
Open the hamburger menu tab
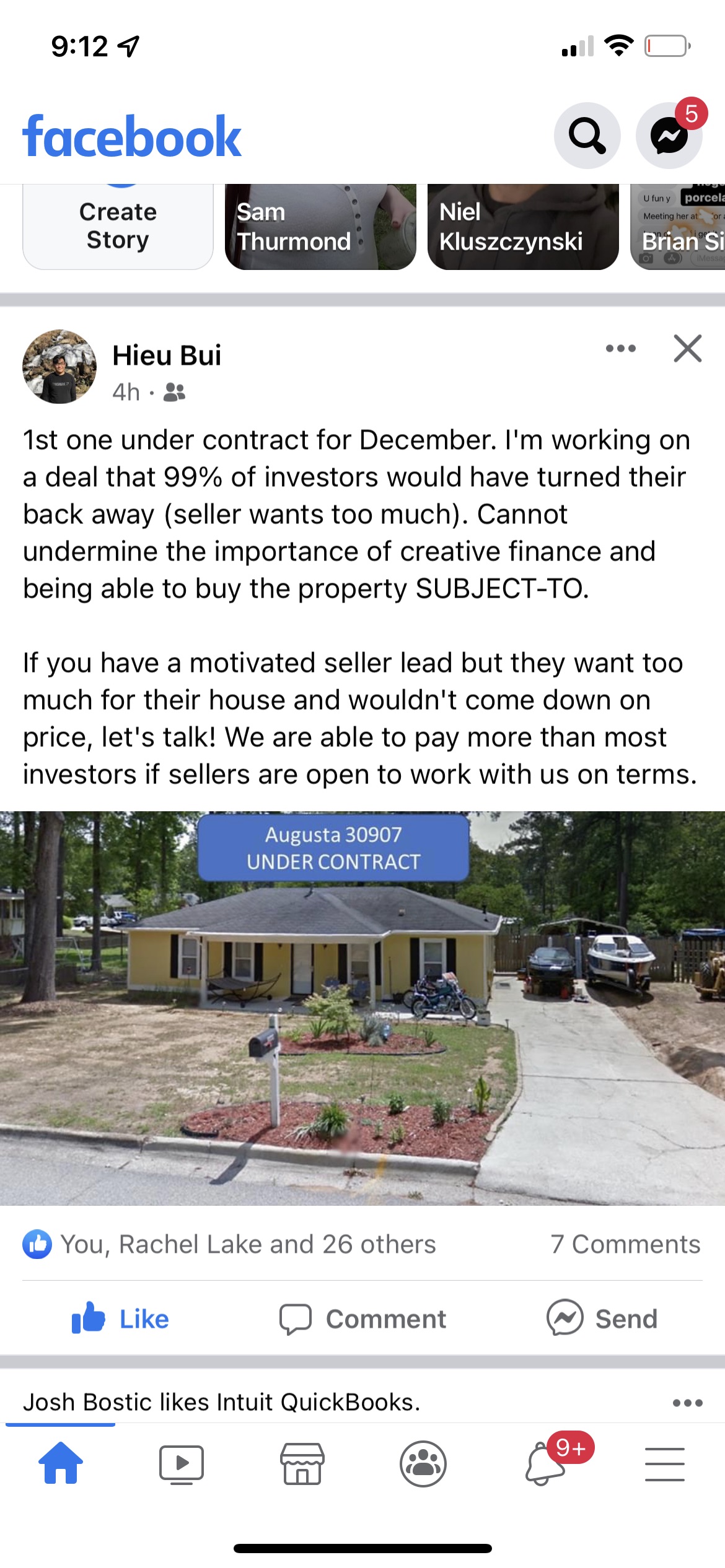[x=665, y=1465]
